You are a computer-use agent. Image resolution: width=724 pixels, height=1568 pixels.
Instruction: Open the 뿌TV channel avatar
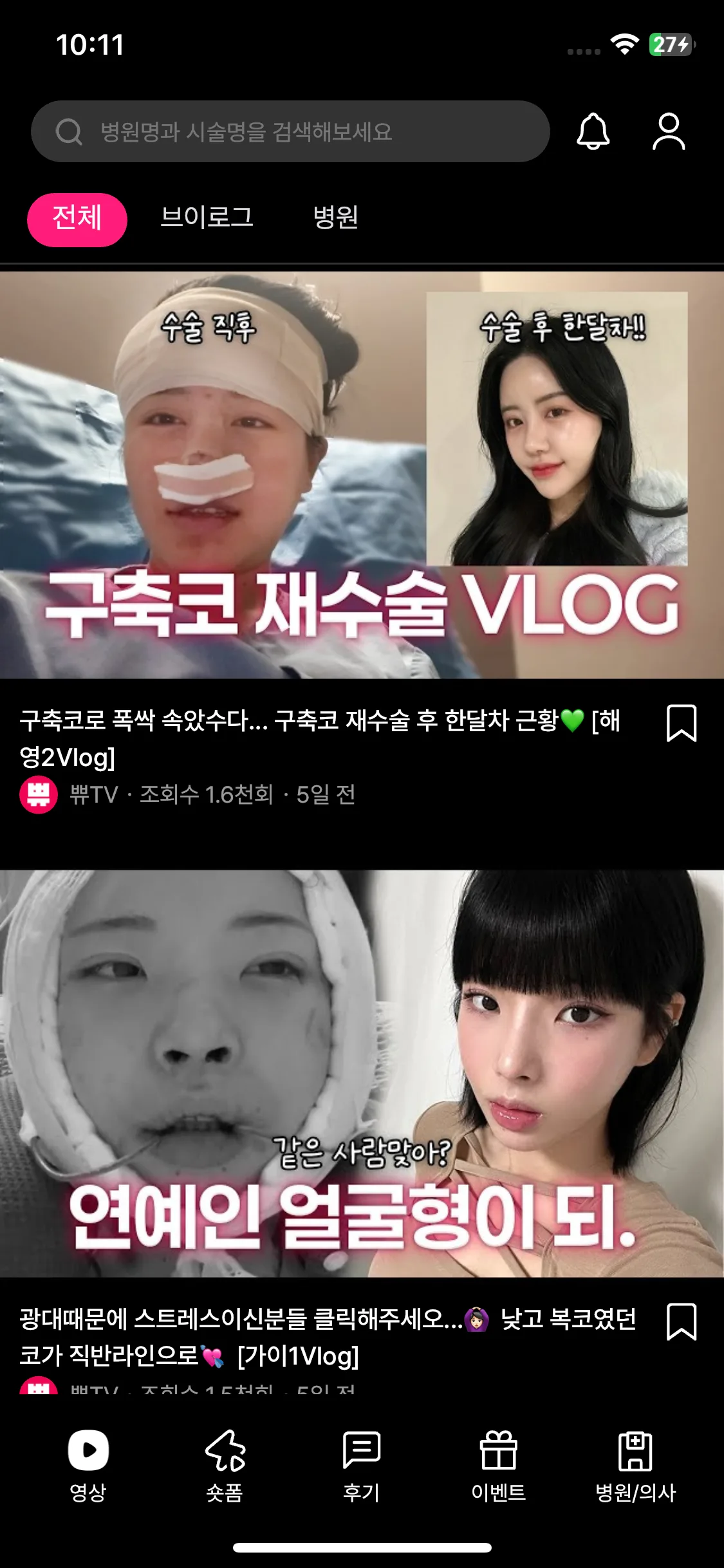[39, 795]
